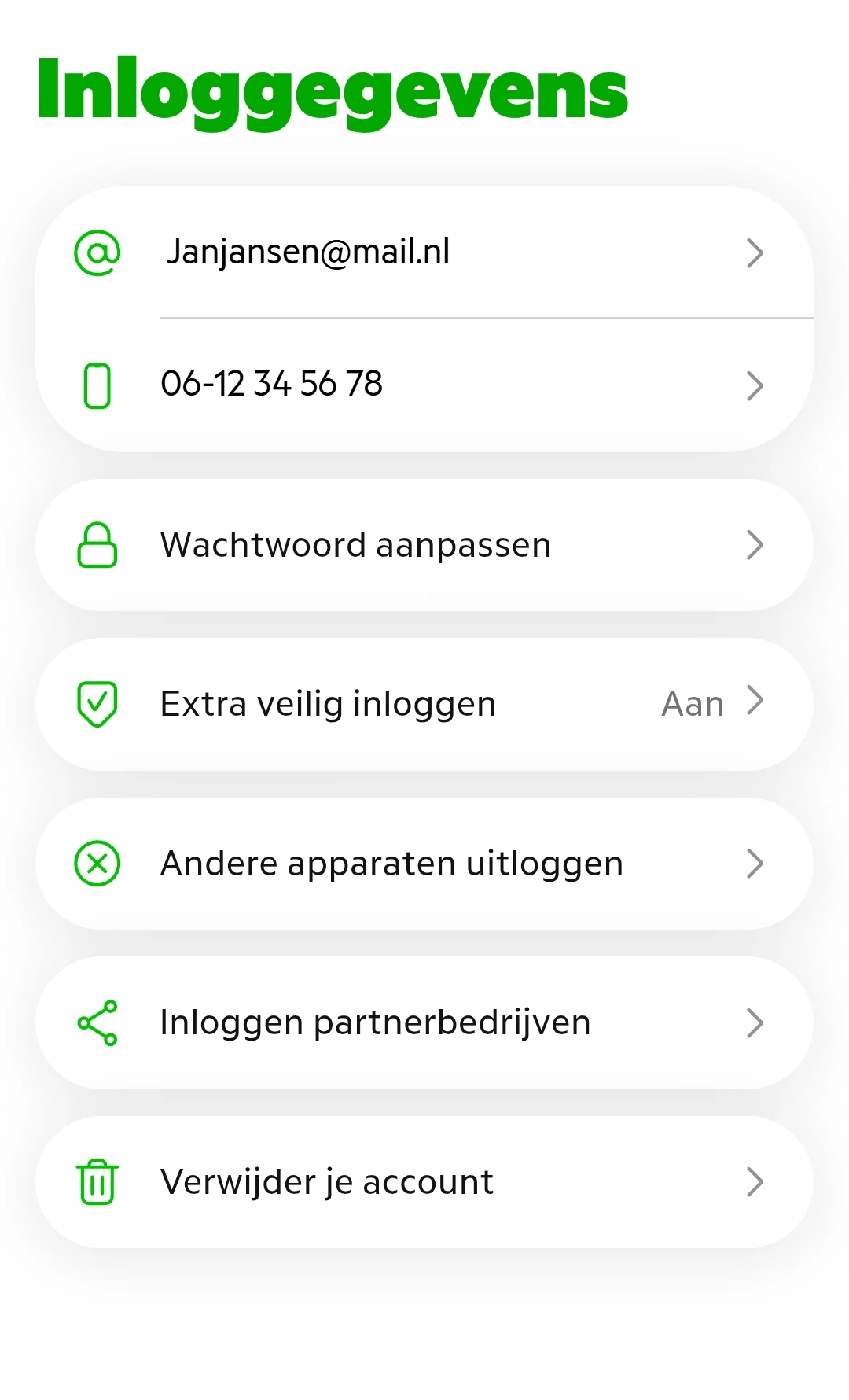849x1400 pixels.
Task: Choose Verwijder je account
Action: (424, 1181)
